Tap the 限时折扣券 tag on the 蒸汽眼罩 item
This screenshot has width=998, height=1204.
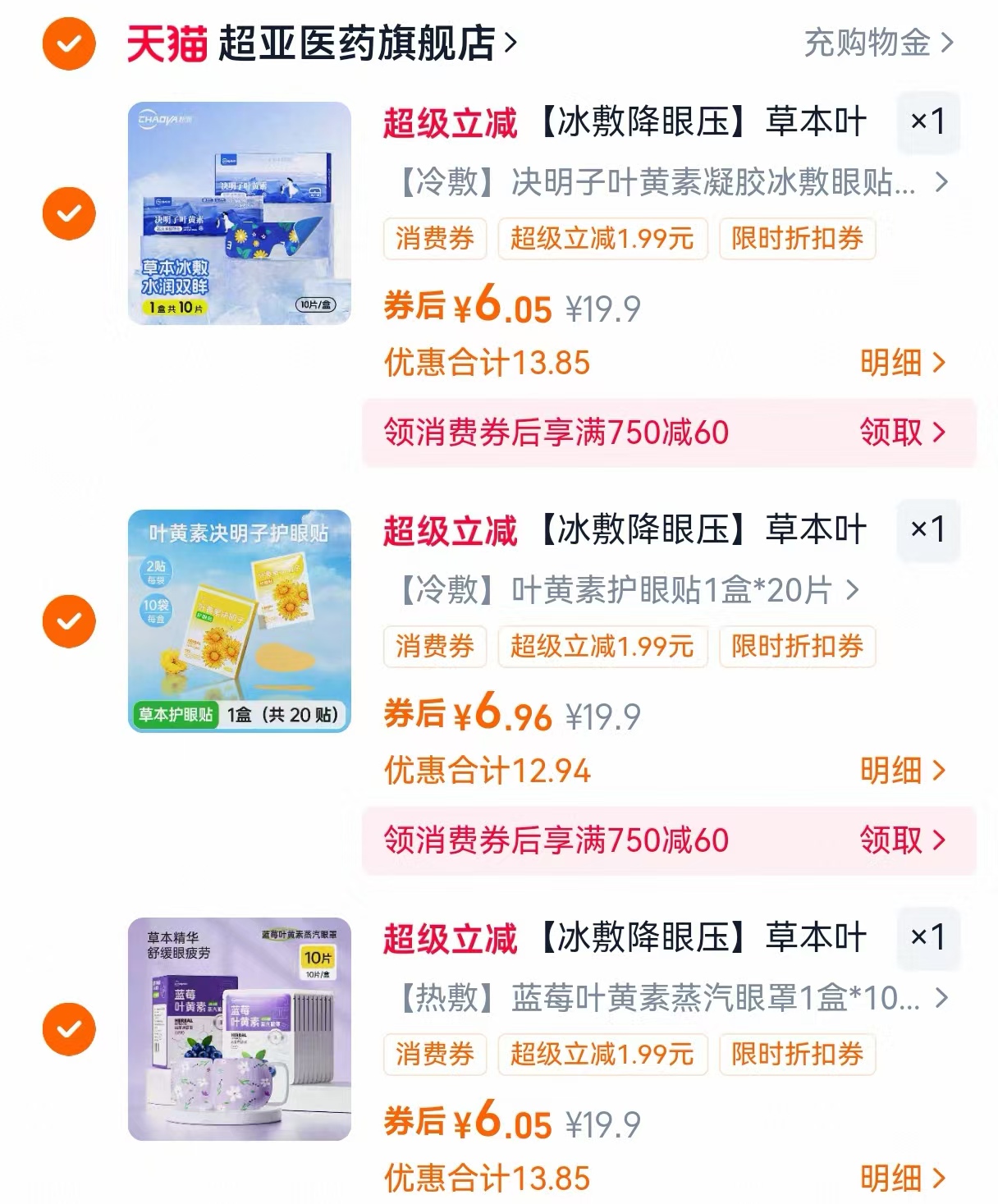point(796,1055)
